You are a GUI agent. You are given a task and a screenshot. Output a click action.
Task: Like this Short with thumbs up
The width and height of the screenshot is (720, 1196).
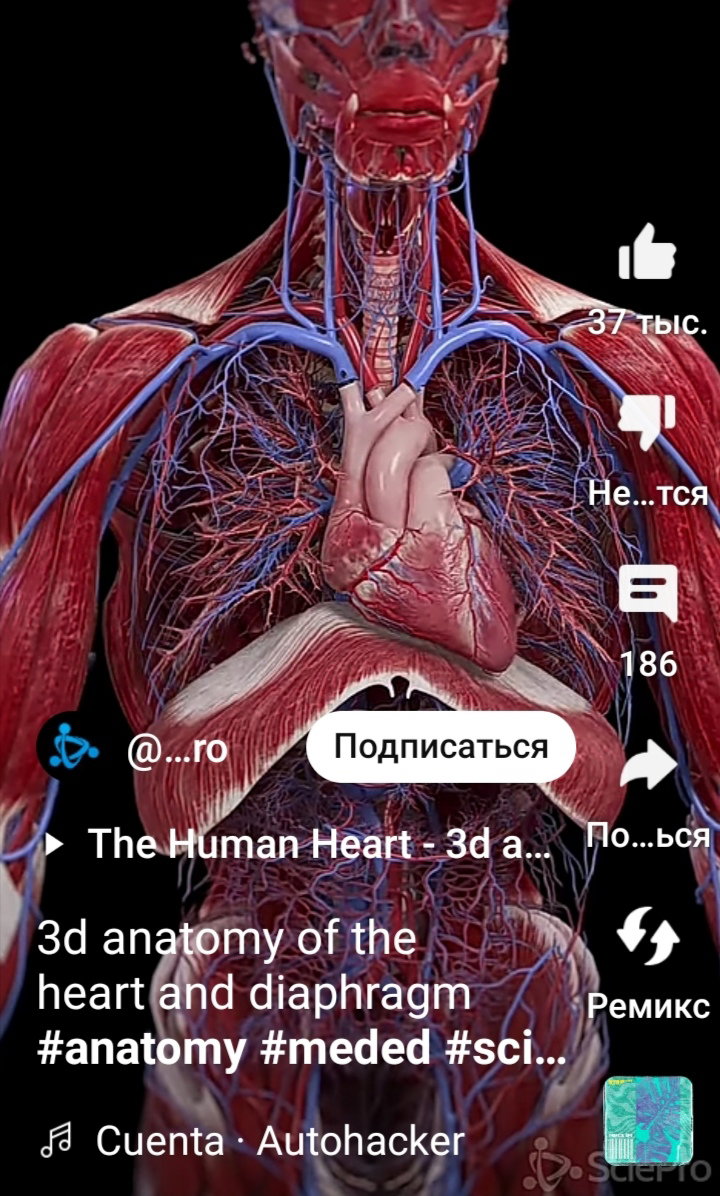(647, 252)
